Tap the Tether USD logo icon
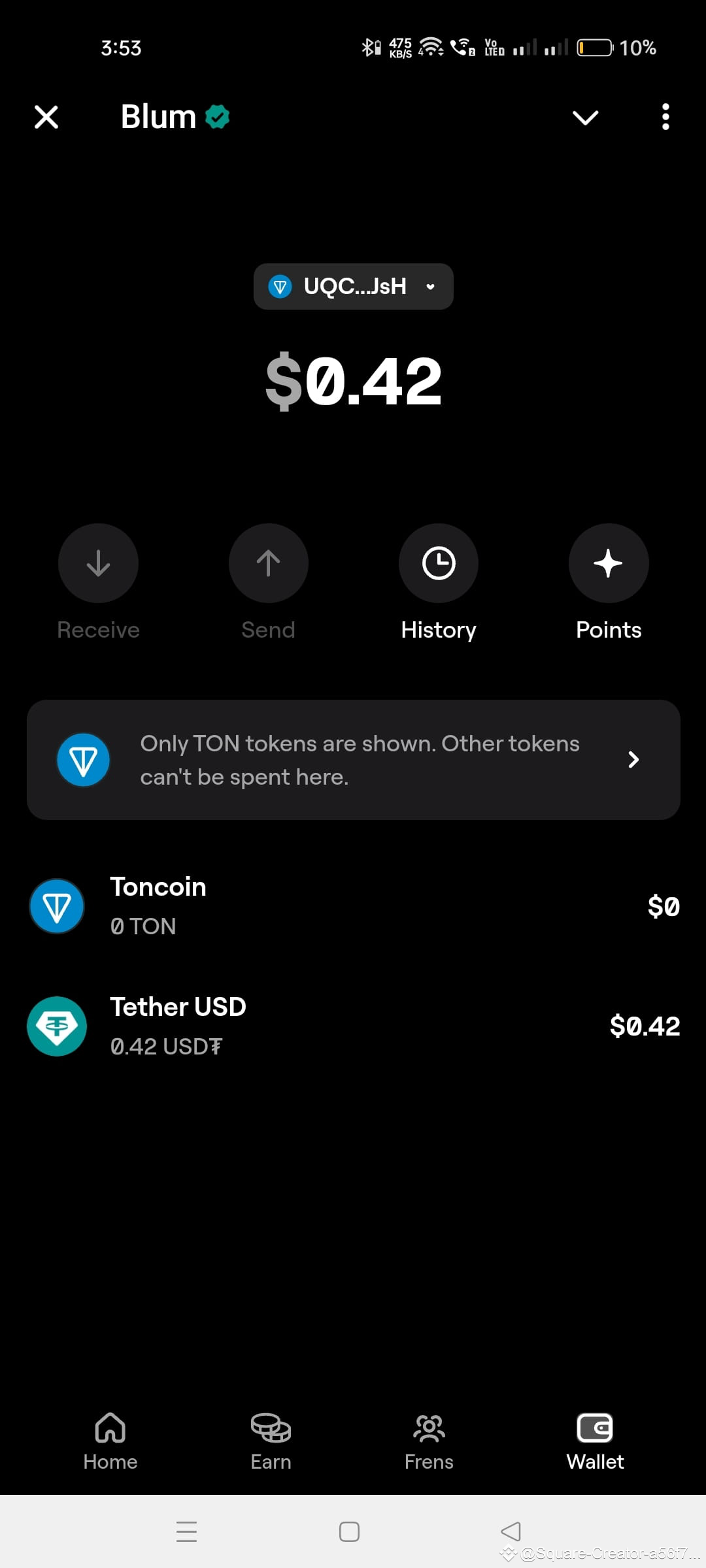The height and width of the screenshot is (1568, 706). pyautogui.click(x=57, y=1026)
